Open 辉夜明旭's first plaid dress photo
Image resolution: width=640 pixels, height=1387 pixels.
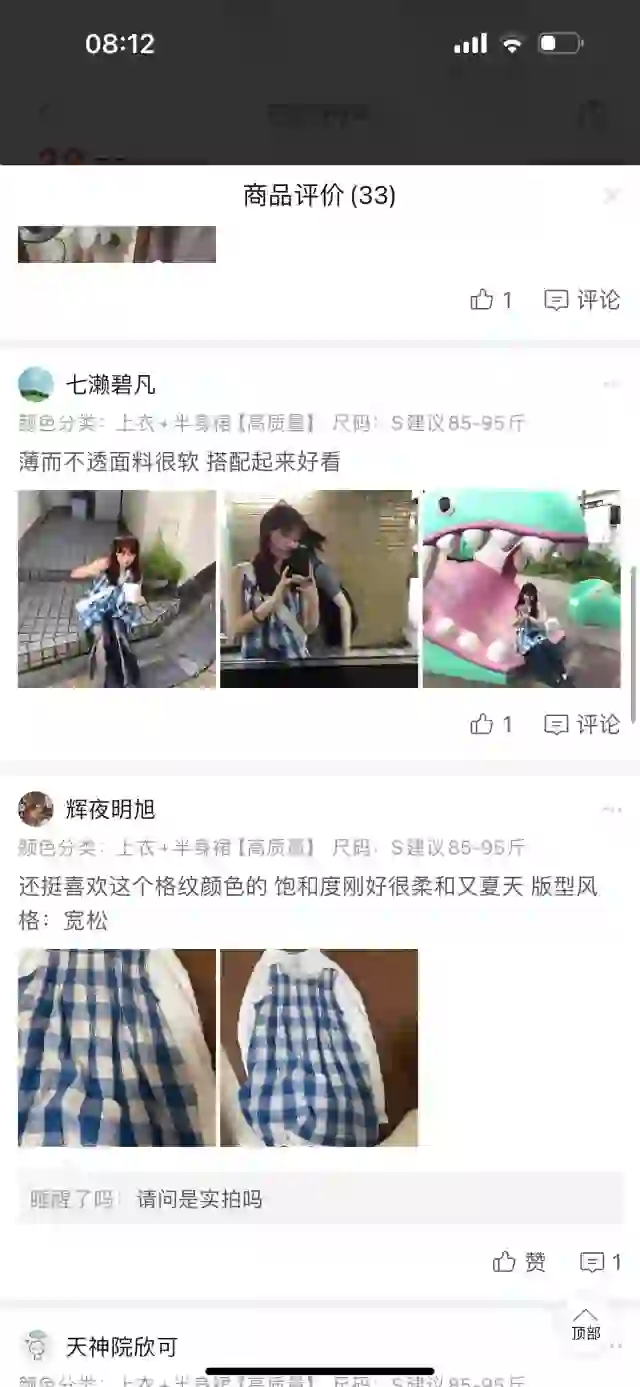click(x=117, y=1047)
